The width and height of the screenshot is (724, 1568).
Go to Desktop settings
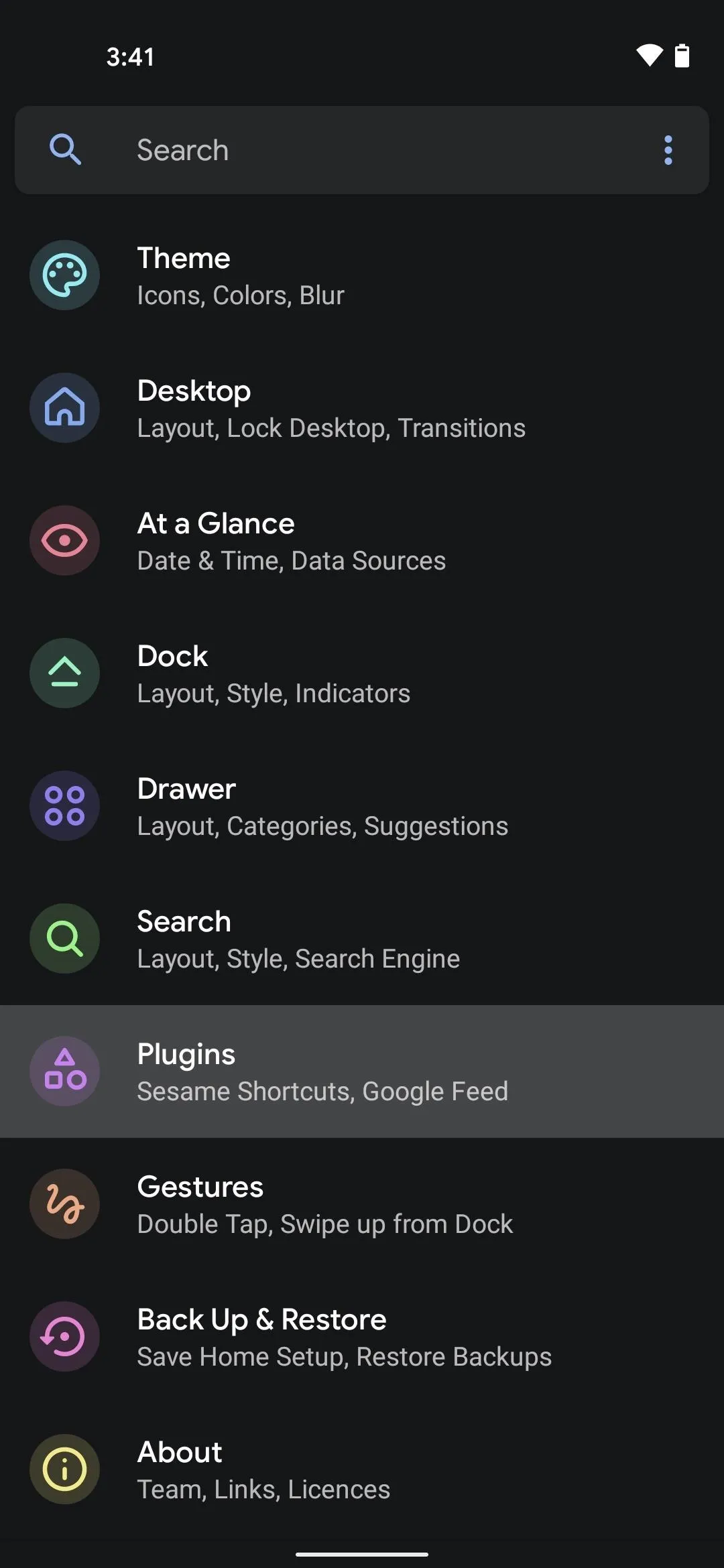click(x=362, y=408)
